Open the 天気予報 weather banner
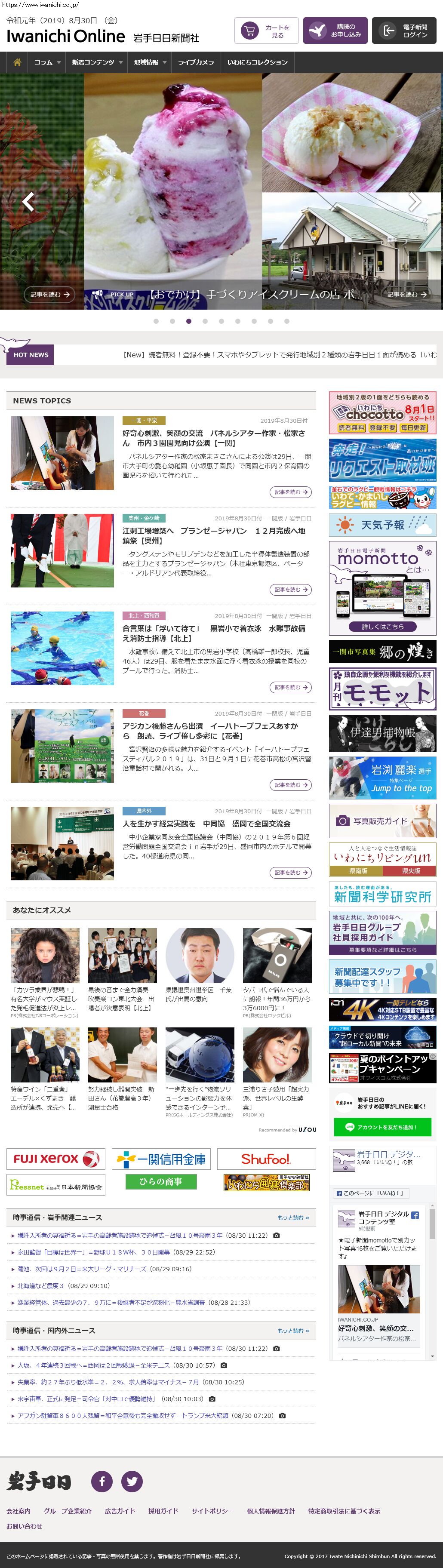Viewport: 443px width, 1568px height. (x=382, y=525)
